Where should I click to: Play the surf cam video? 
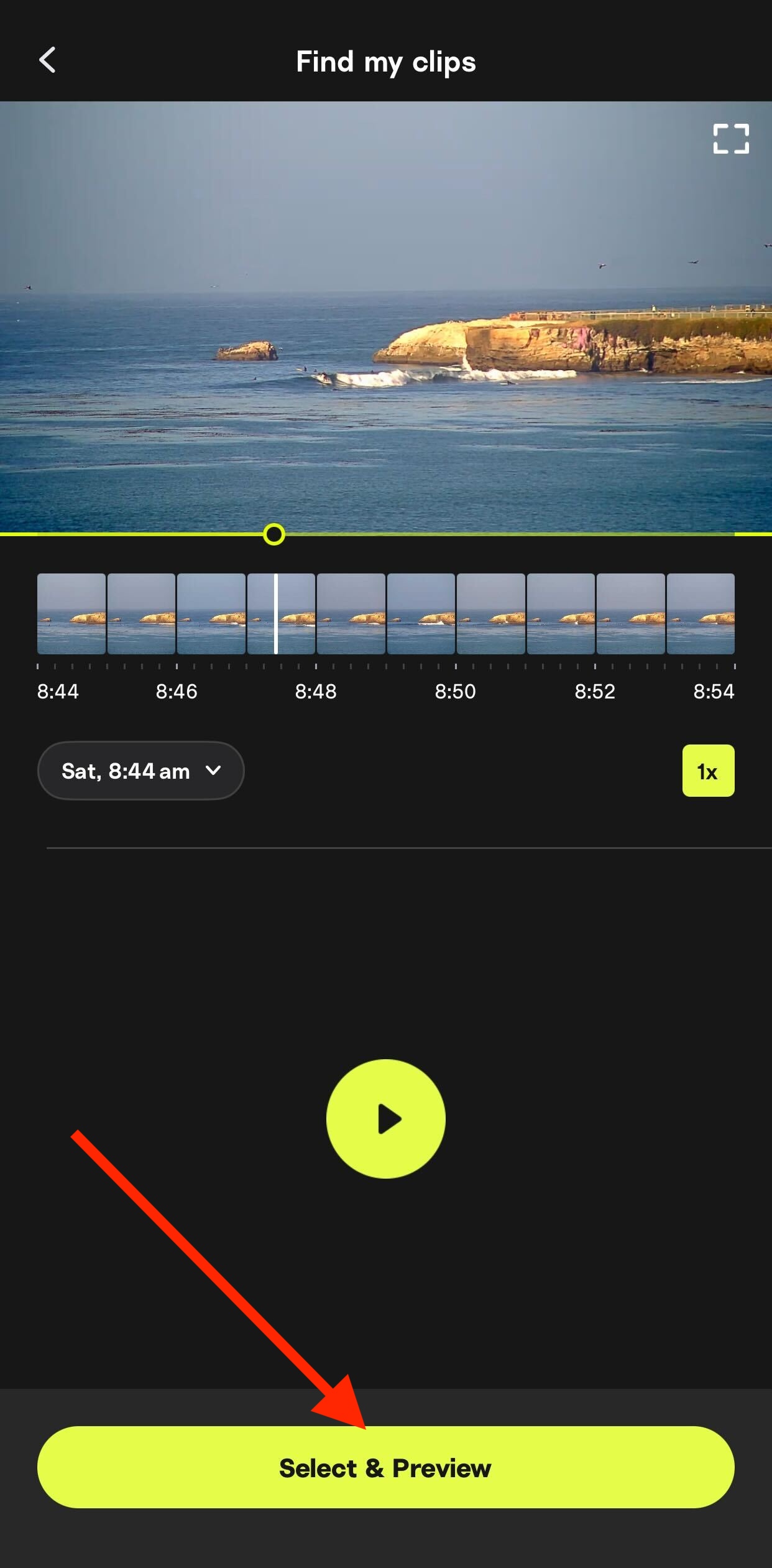tap(385, 1119)
